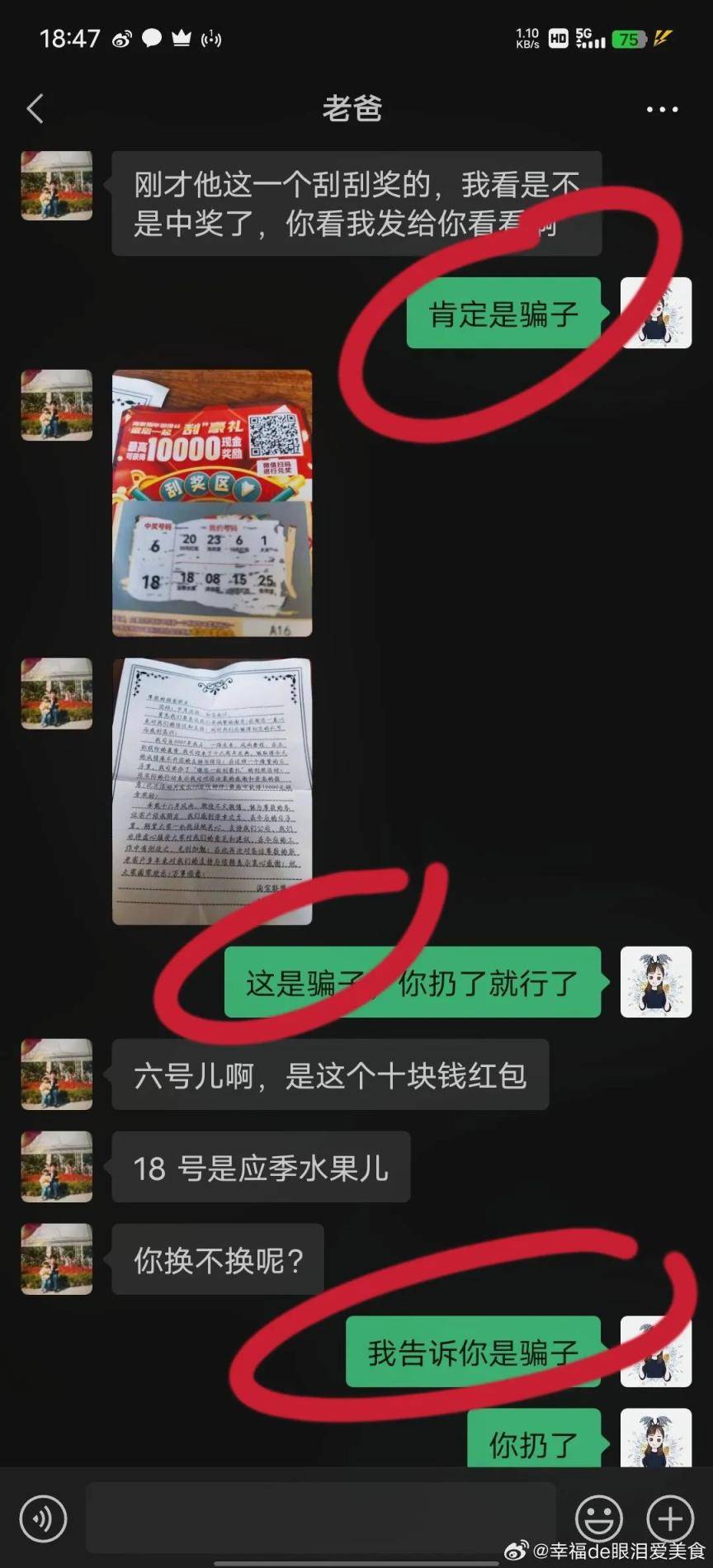The image size is (713, 1568).
Task: Open the chat info overflow menu
Action: tap(662, 109)
